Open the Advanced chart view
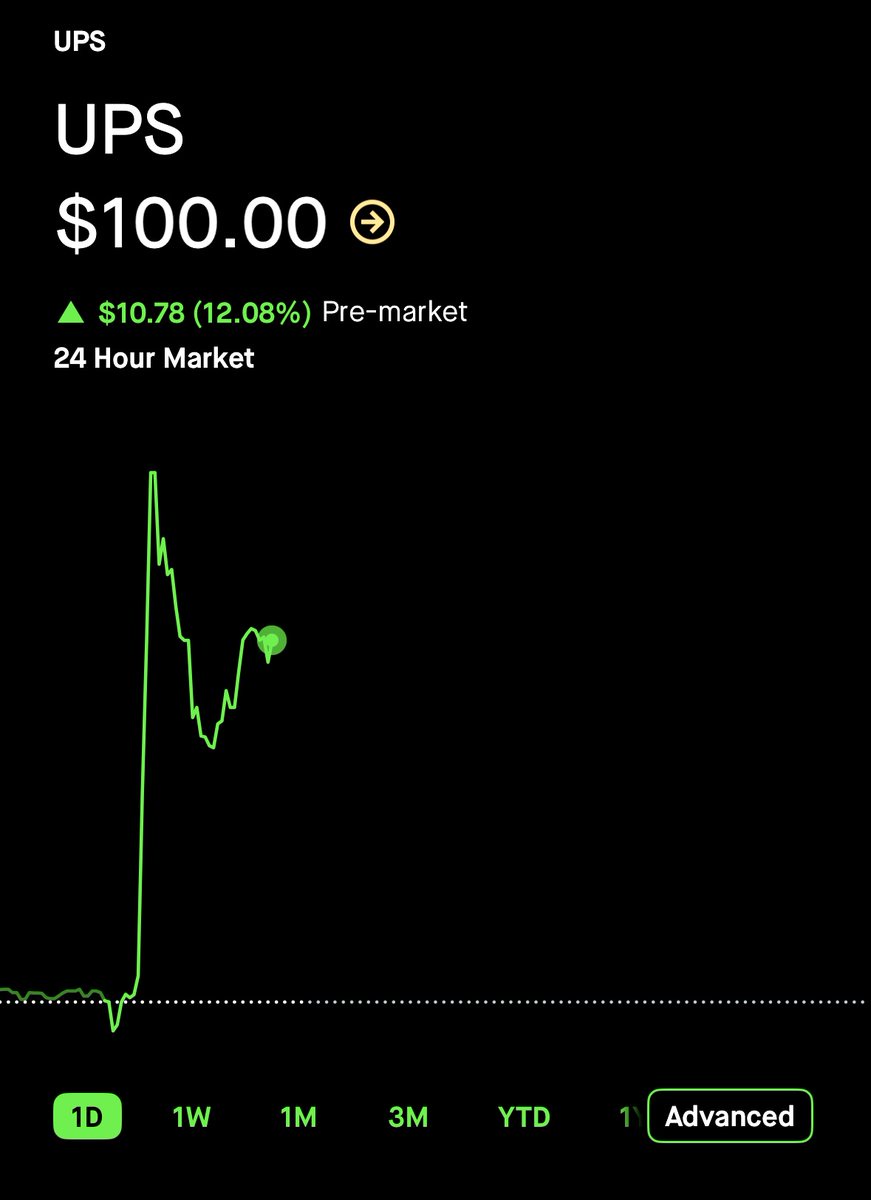 point(730,1116)
